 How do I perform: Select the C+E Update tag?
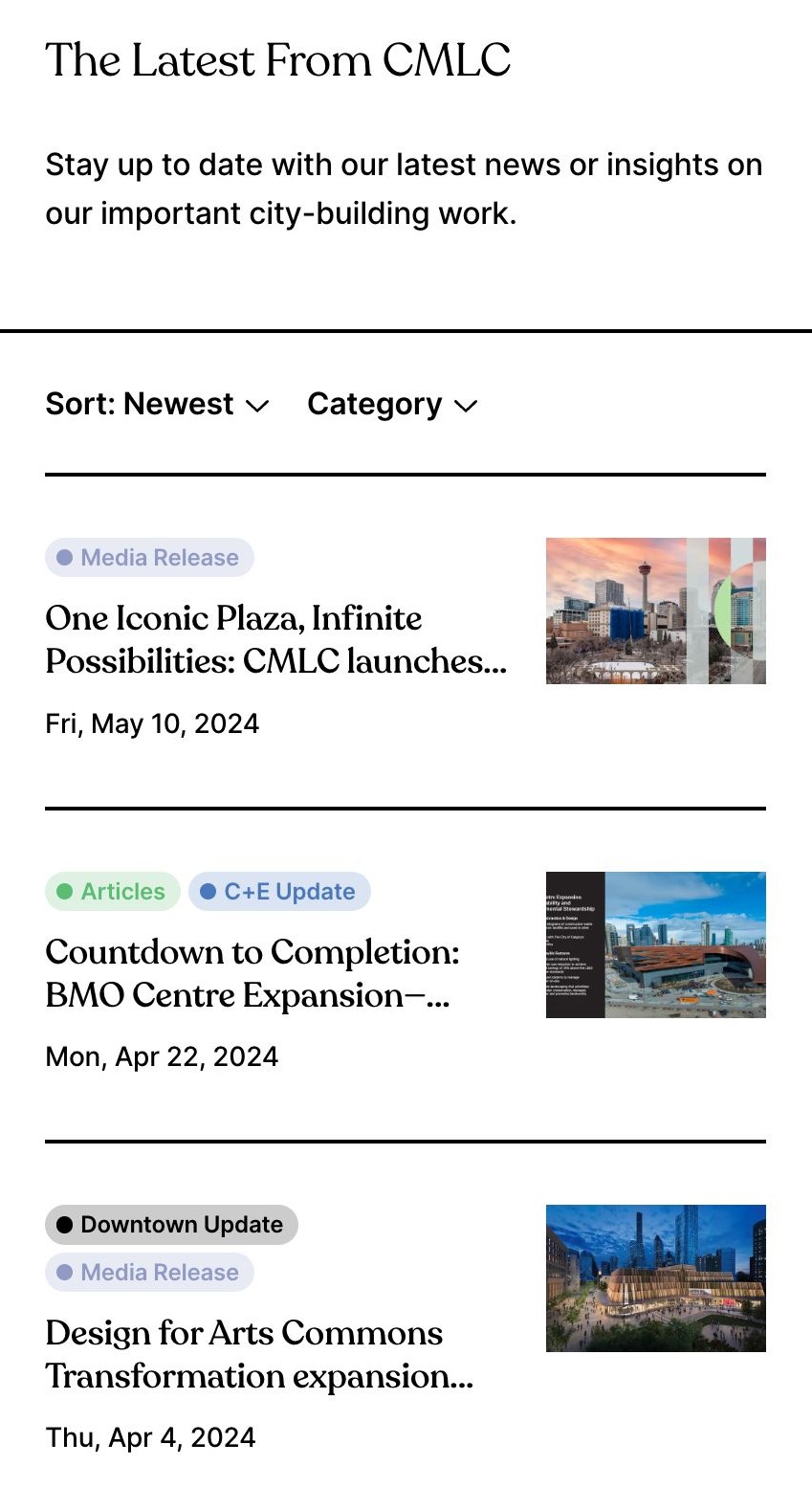(x=279, y=892)
